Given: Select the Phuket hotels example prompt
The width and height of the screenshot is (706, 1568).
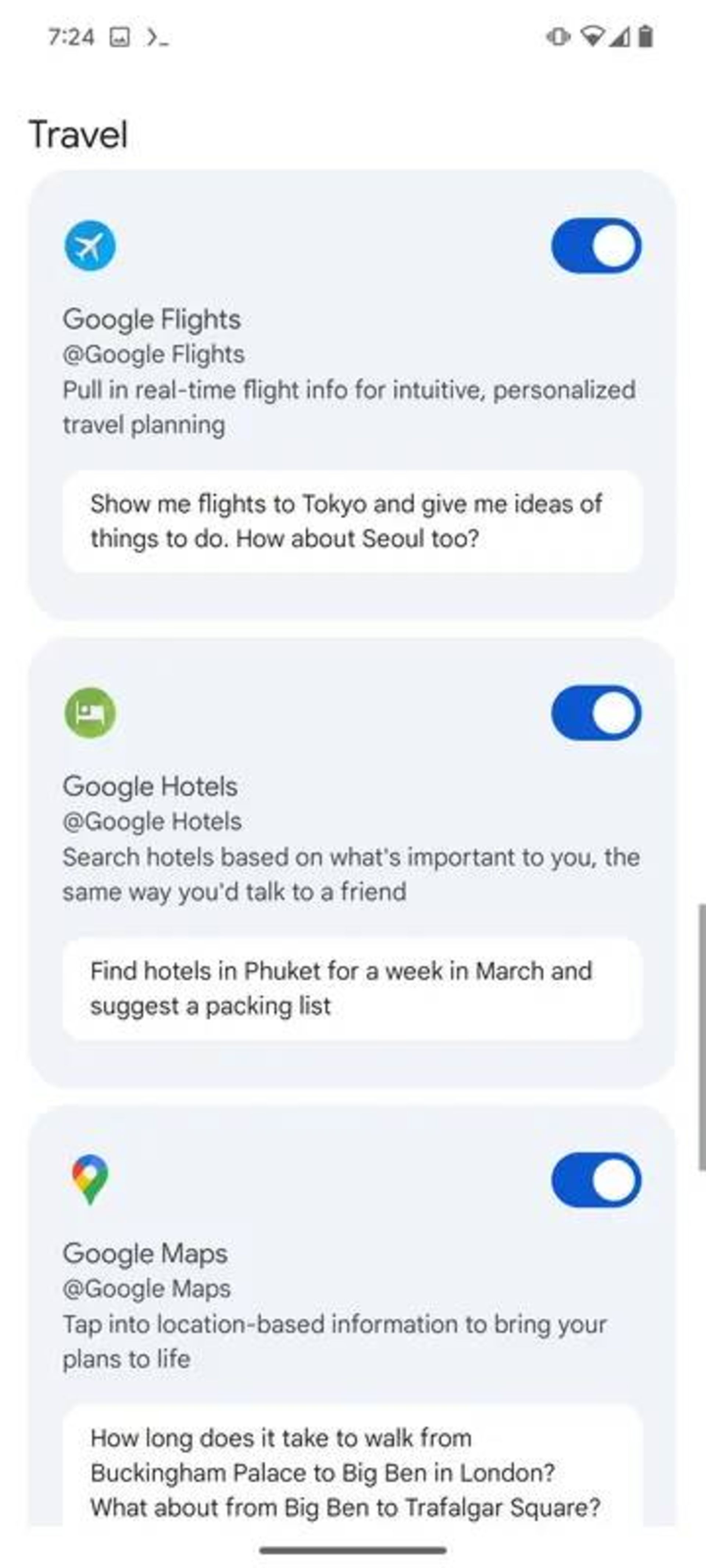Looking at the screenshot, I should click(x=352, y=988).
